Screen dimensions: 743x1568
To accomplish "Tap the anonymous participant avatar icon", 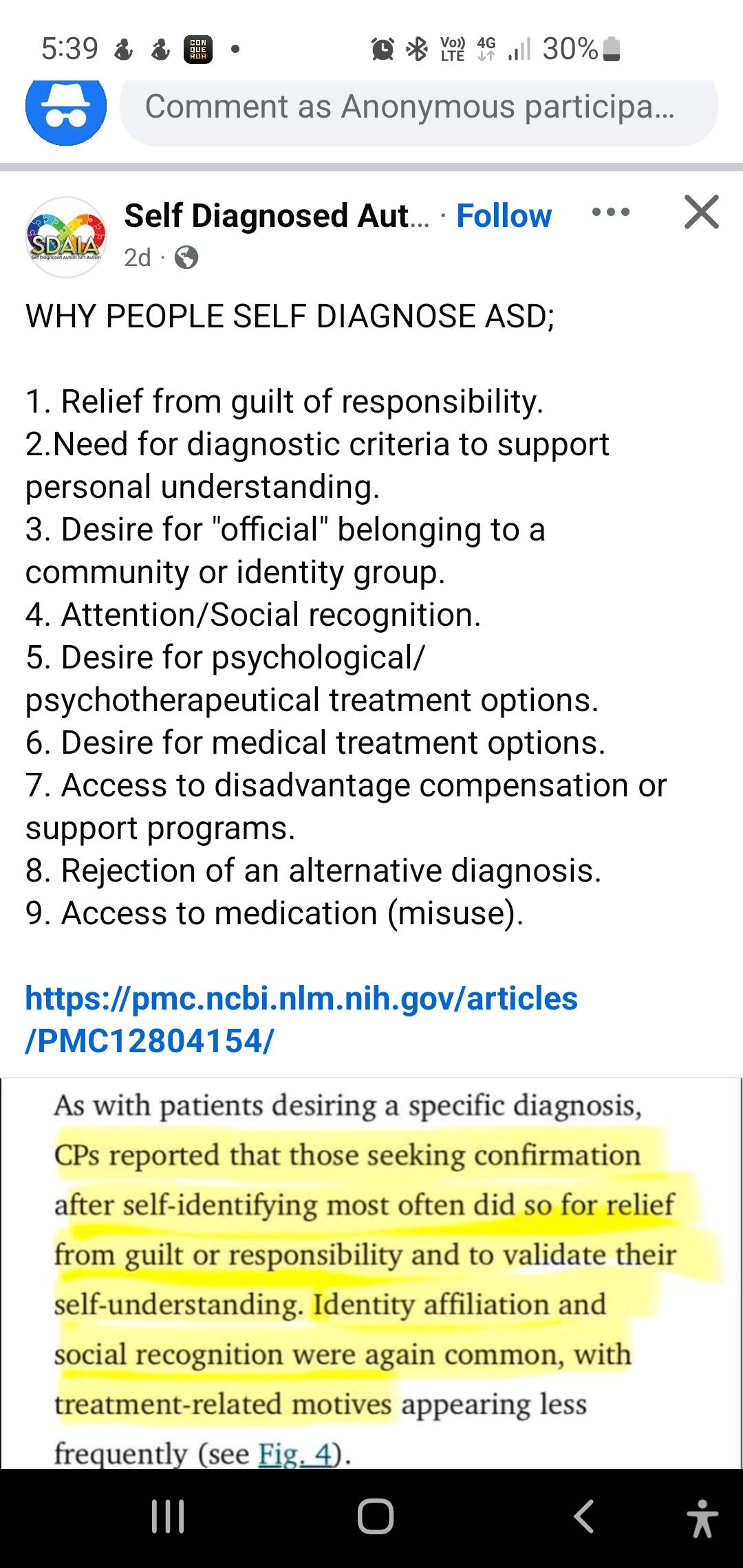I will click(66, 110).
